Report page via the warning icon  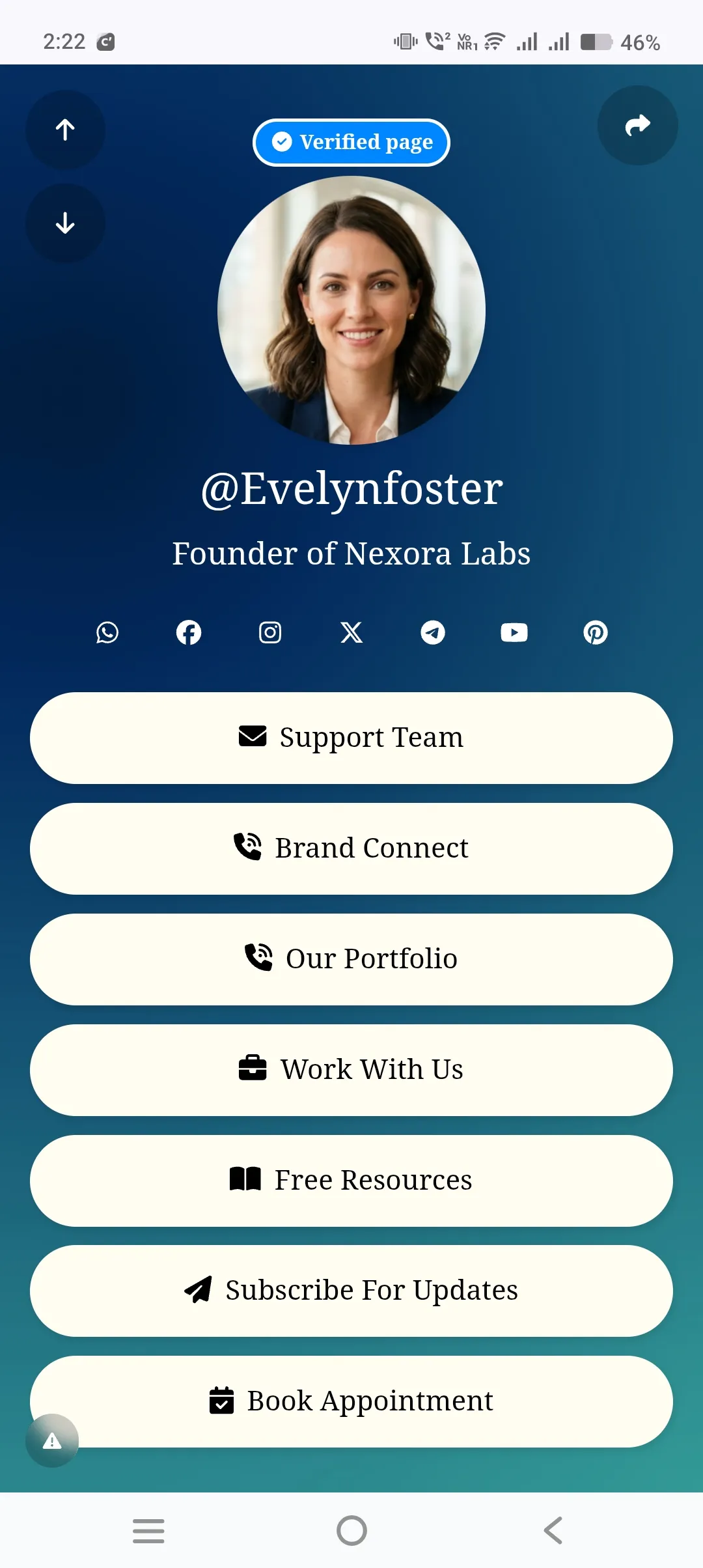tap(52, 1441)
